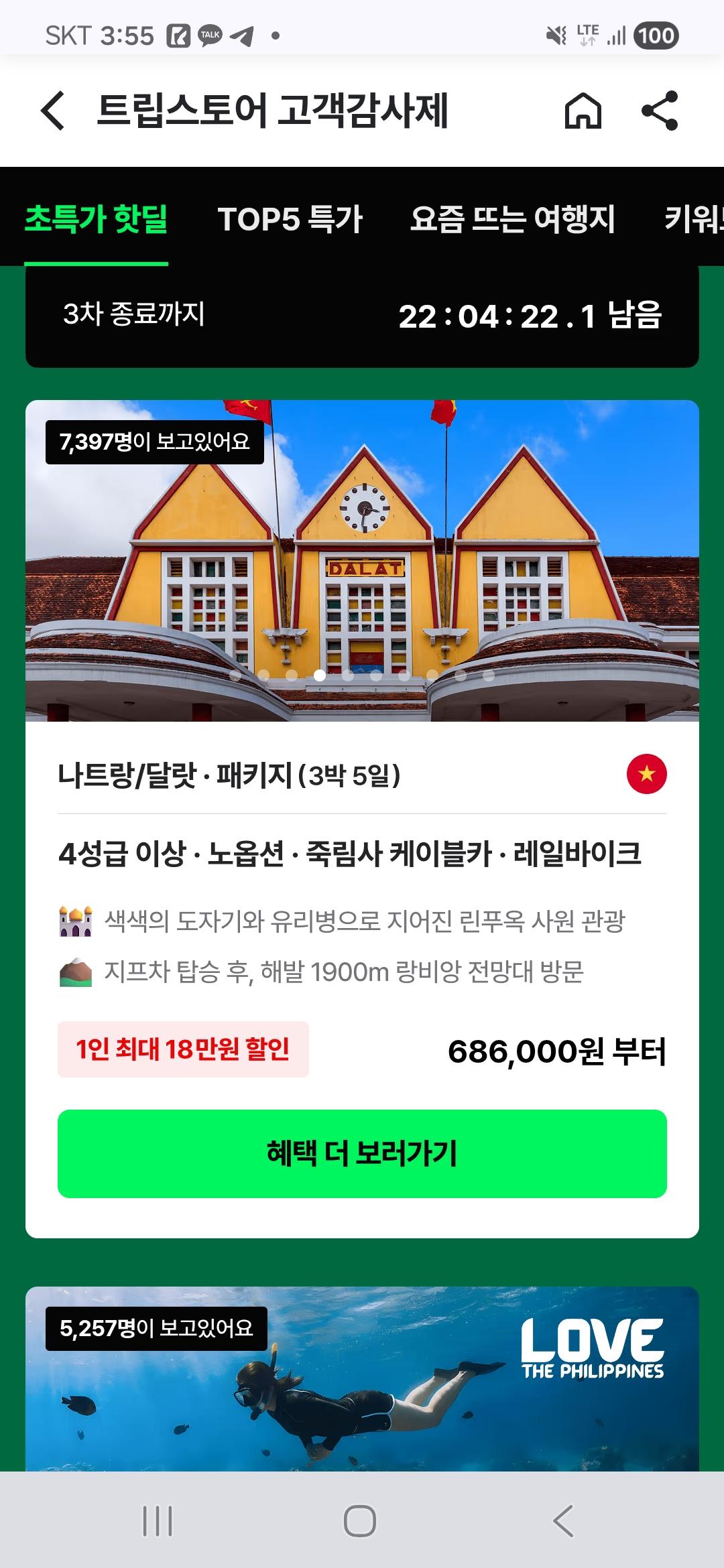Tap 혜택 더 보러가기 button

(x=362, y=1153)
